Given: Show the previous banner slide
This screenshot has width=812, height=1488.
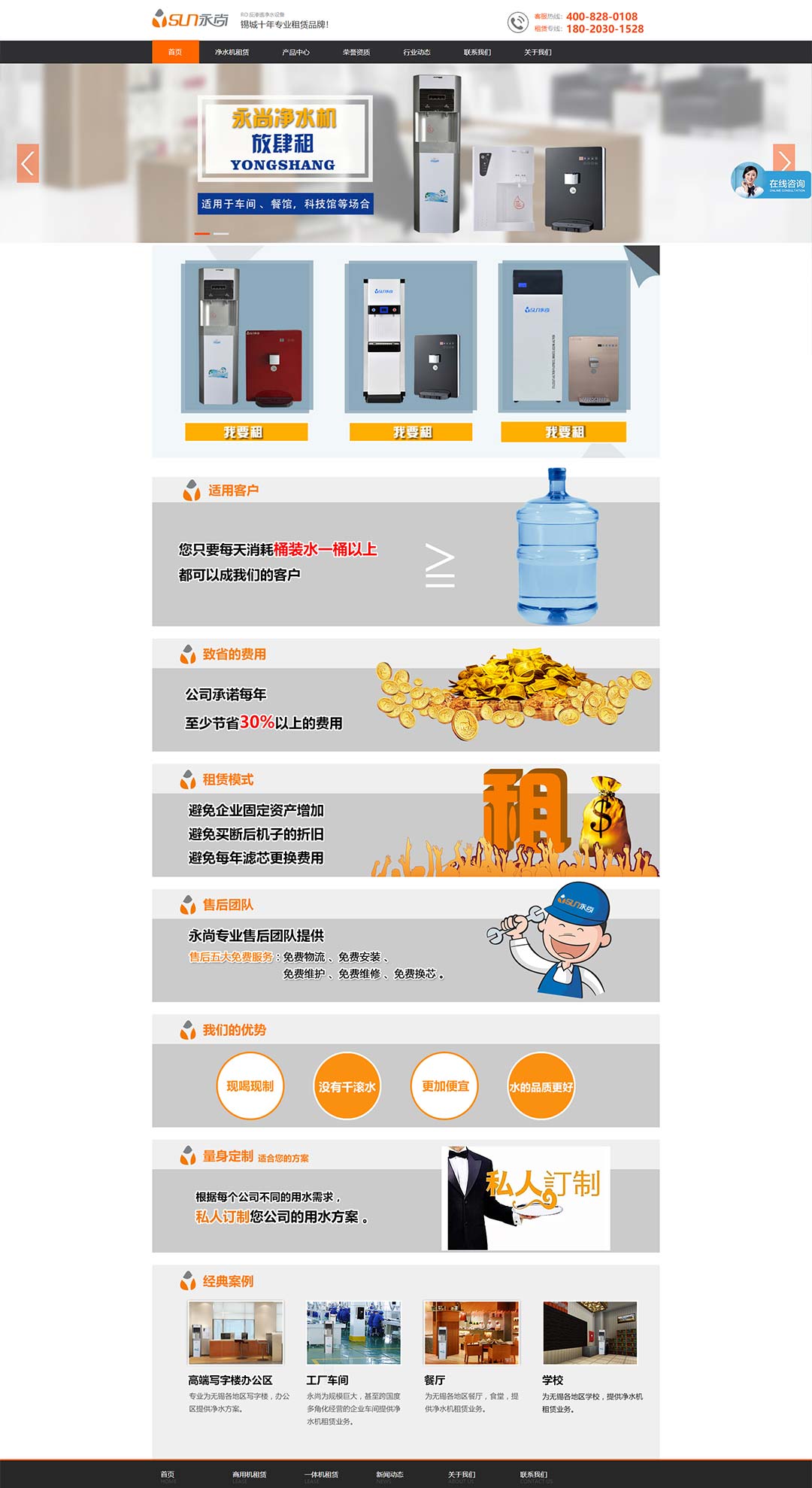Looking at the screenshot, I should pos(28,162).
